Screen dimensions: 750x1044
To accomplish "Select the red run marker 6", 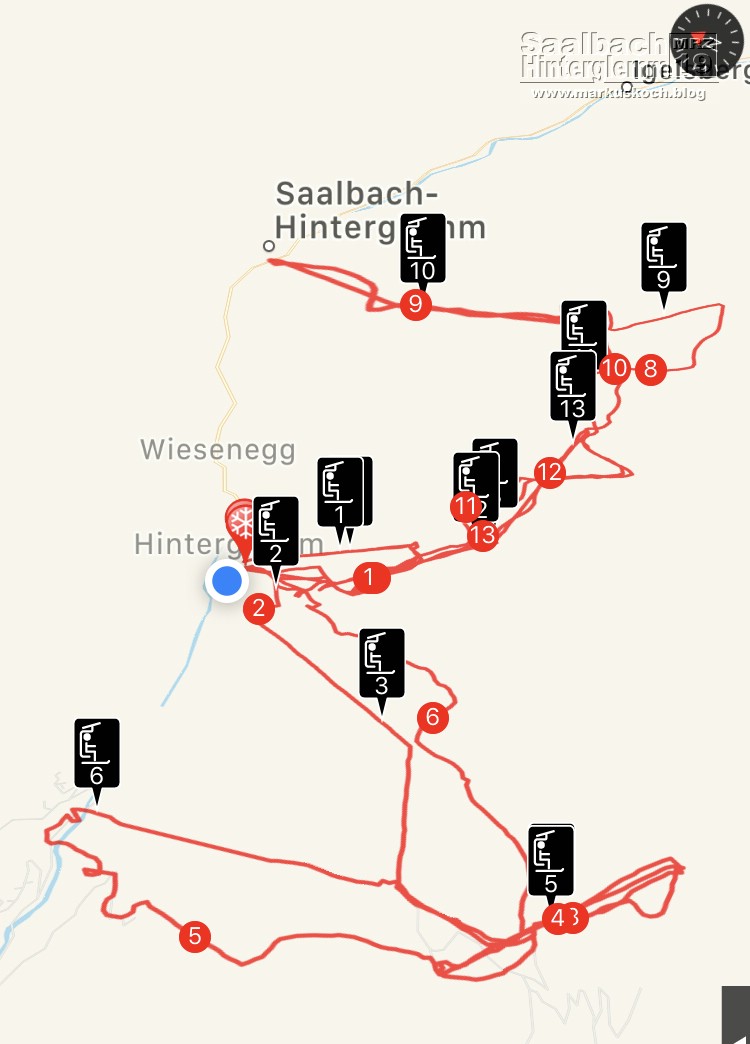I will [433, 717].
